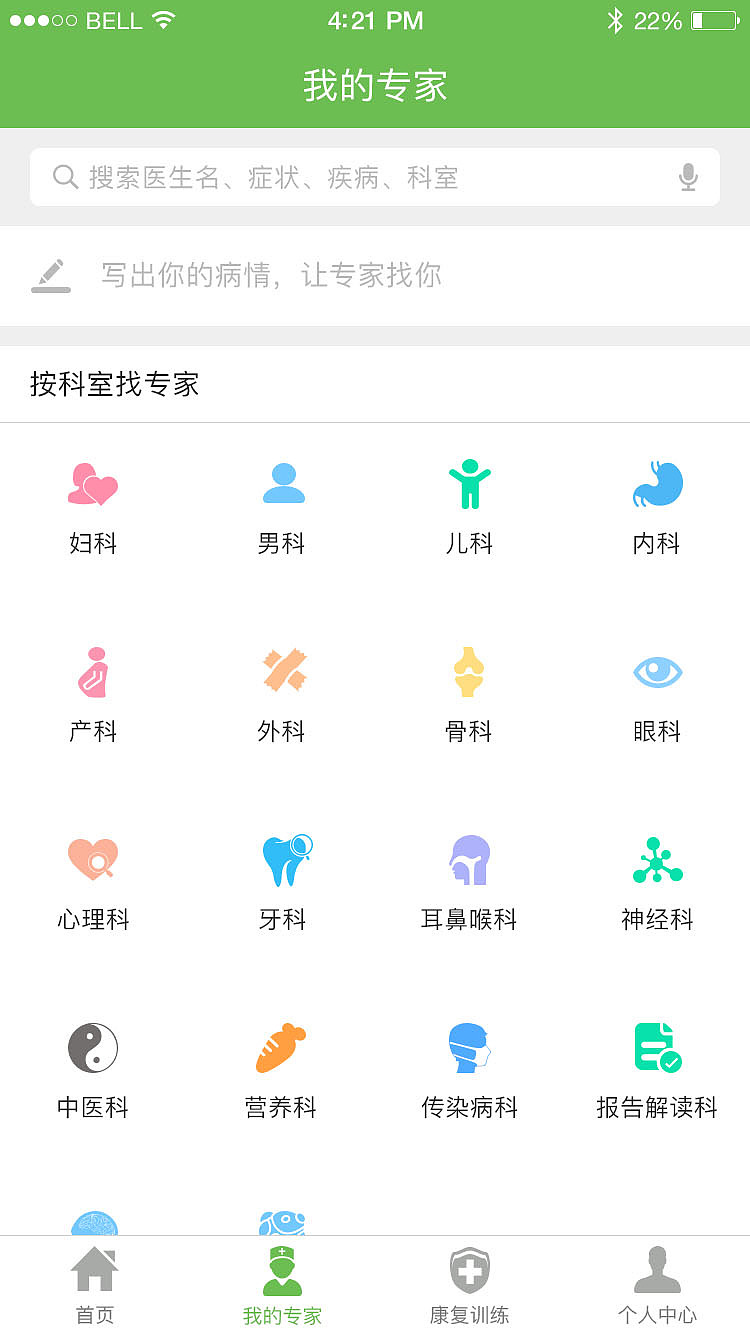Select the 儿科 (Pediatrics) department icon

pyautogui.click(x=470, y=484)
